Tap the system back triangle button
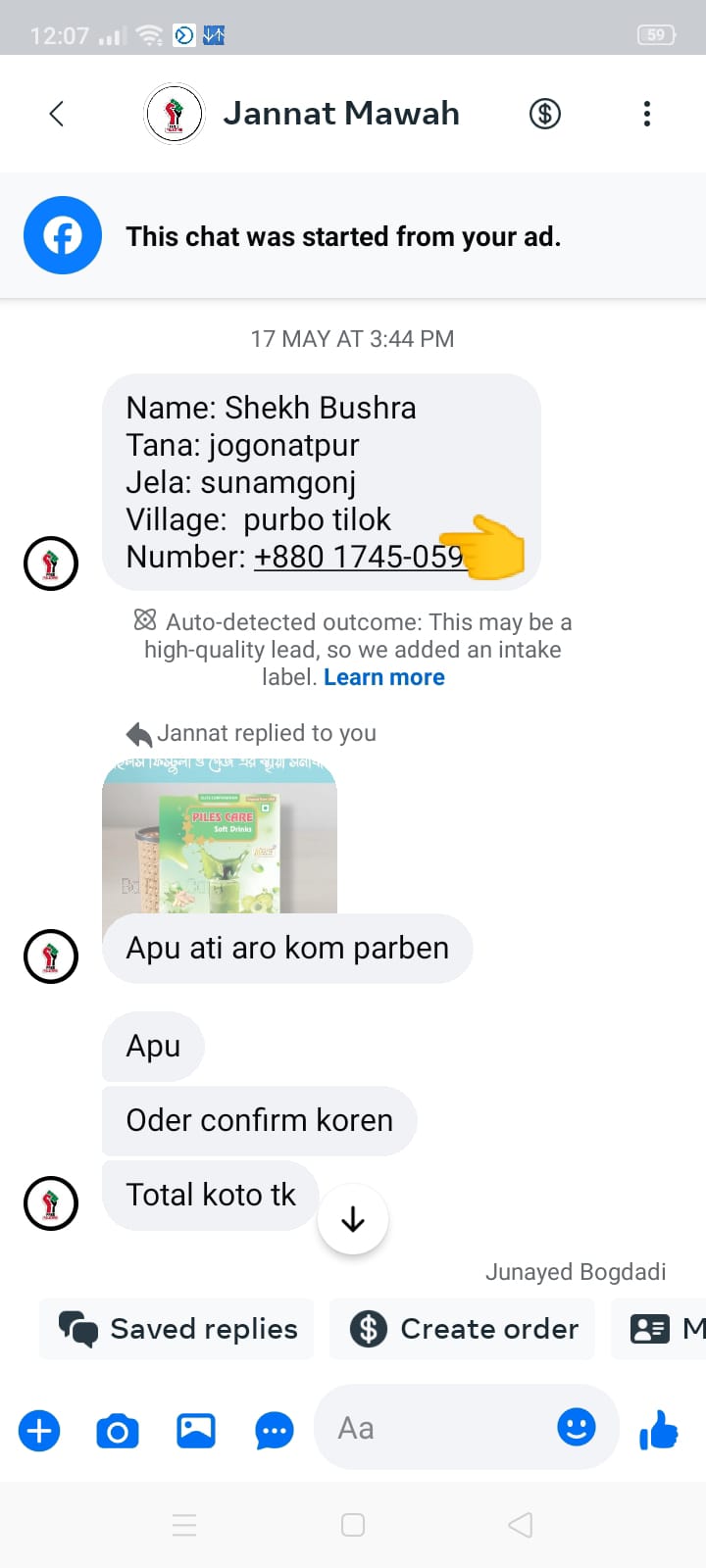 (x=521, y=1525)
